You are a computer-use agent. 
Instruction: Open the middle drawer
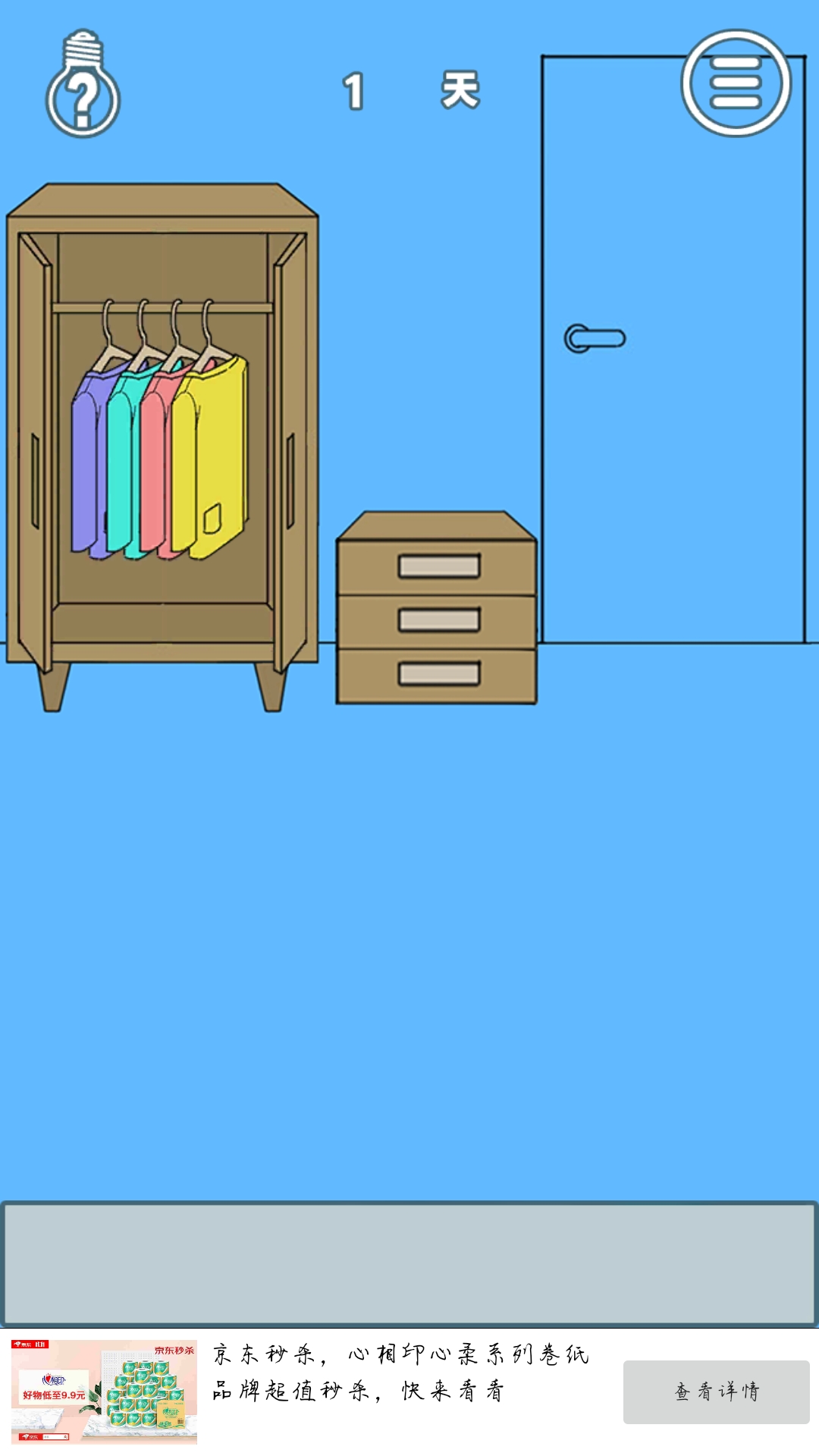click(439, 620)
